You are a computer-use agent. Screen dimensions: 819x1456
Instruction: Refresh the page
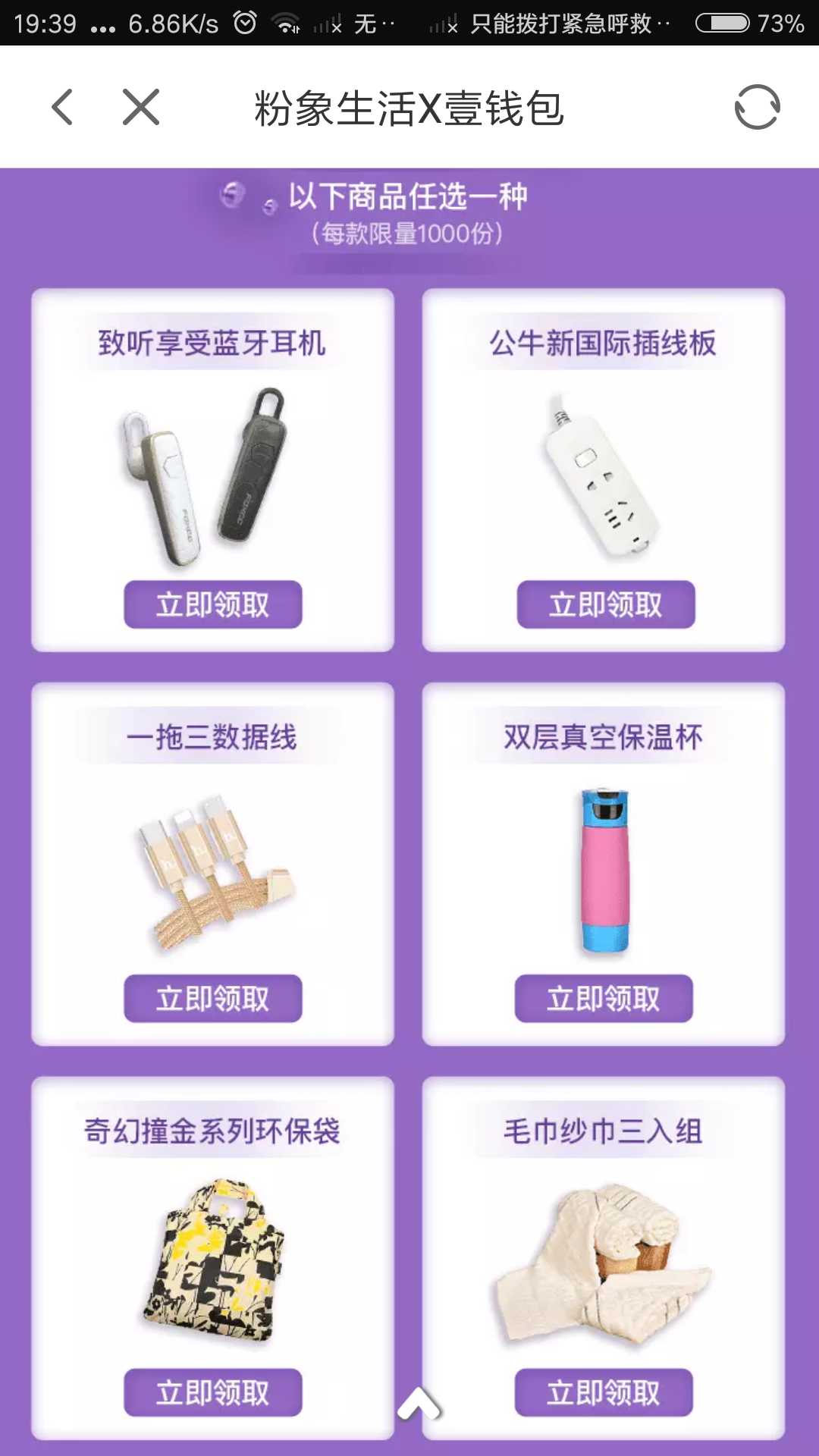pos(757,107)
